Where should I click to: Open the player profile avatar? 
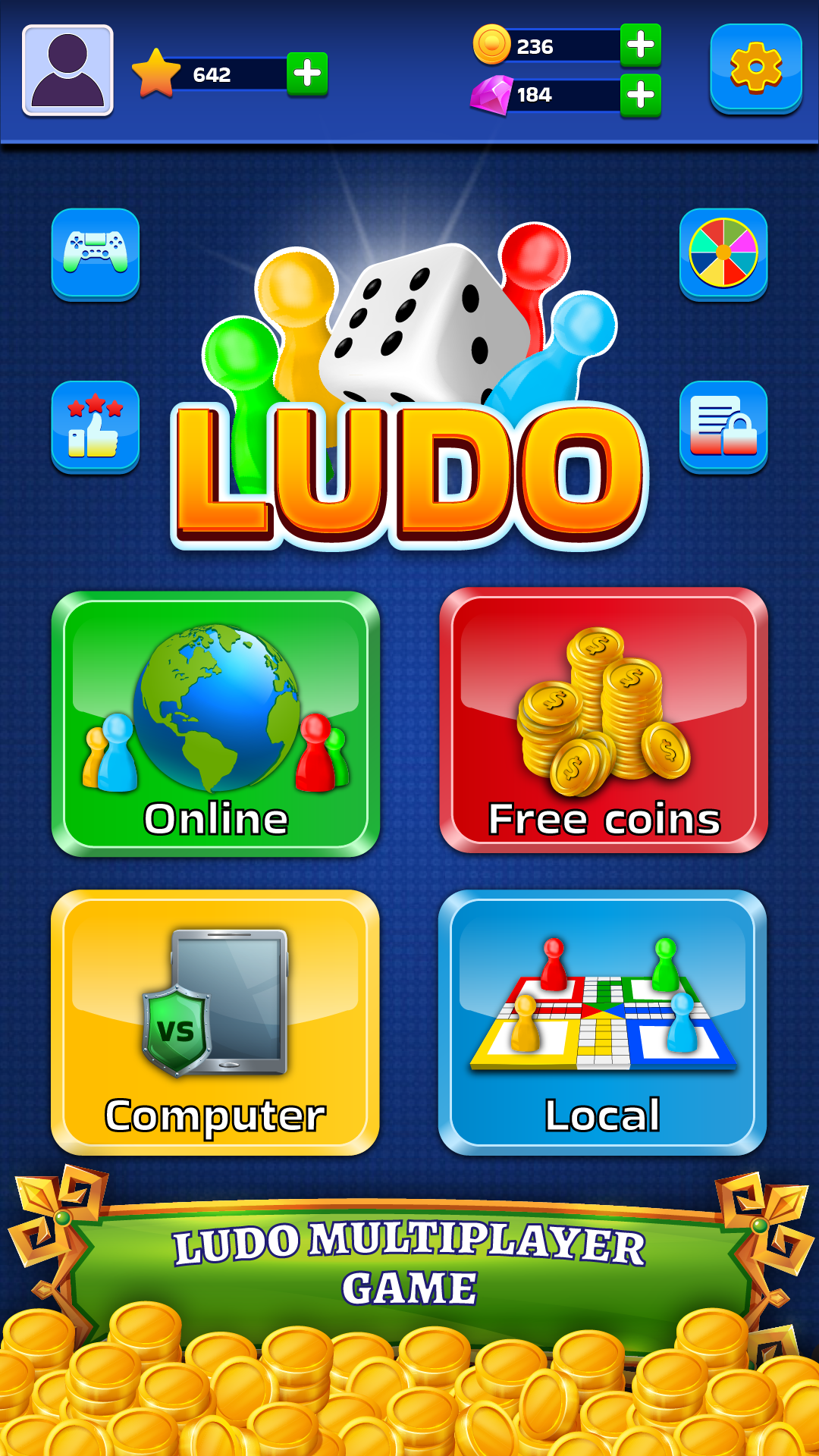(67, 71)
